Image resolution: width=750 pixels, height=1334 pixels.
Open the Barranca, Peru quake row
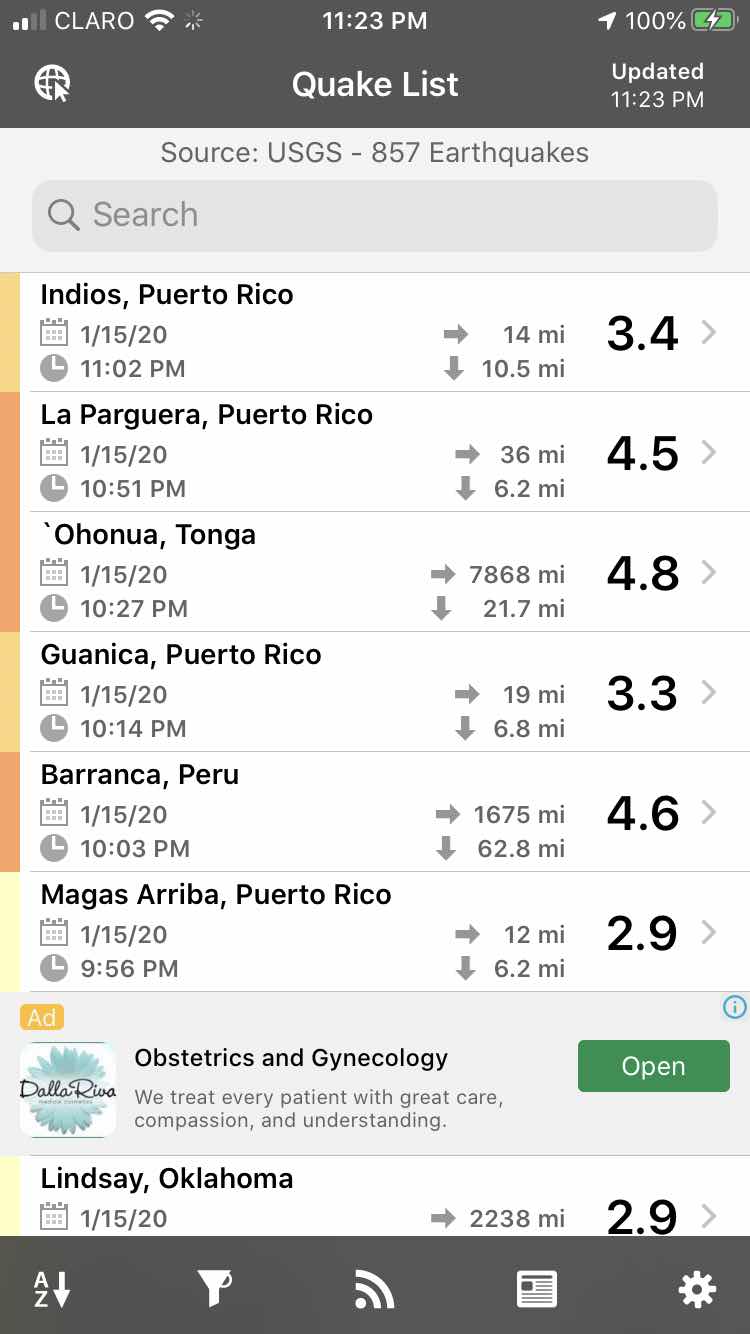click(x=375, y=812)
